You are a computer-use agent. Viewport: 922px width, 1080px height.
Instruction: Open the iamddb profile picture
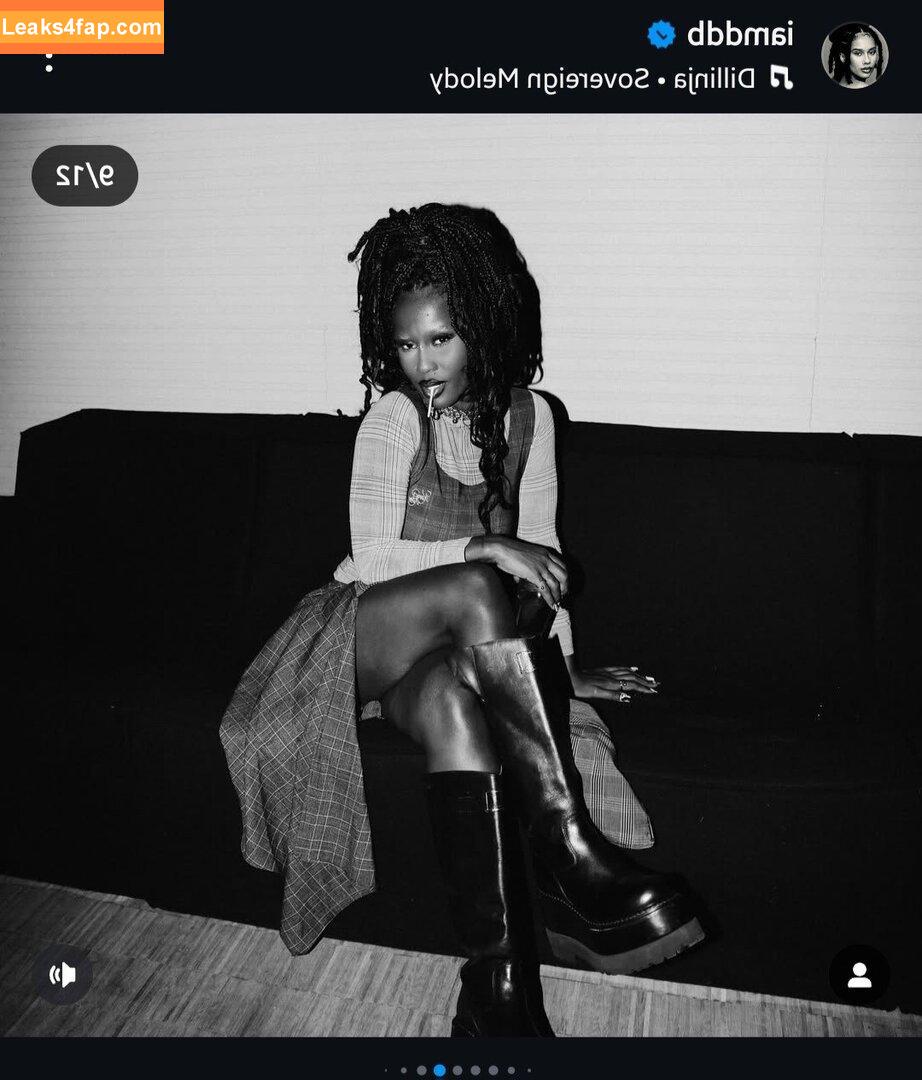[854, 55]
